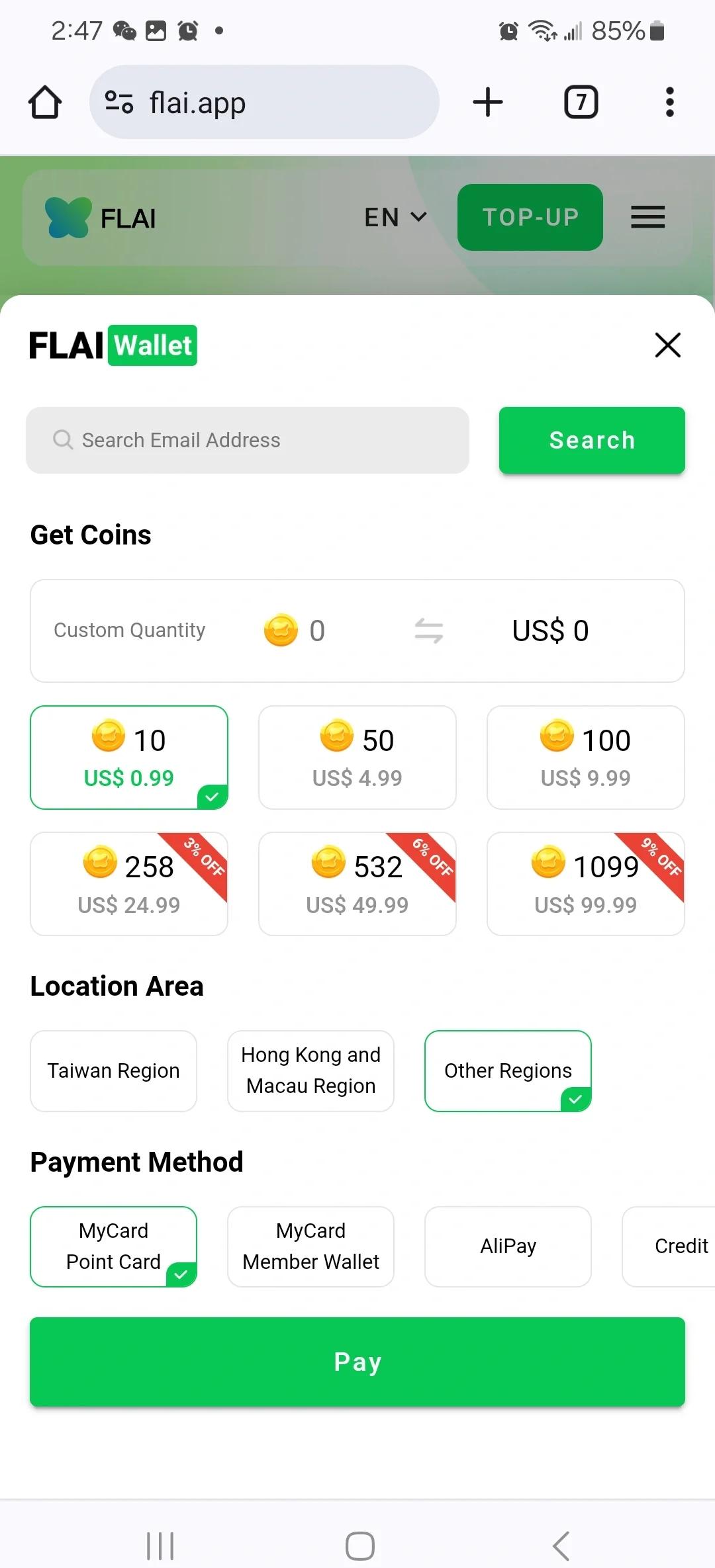The width and height of the screenshot is (715, 1568).
Task: Open a new browser tab
Action: tap(488, 102)
